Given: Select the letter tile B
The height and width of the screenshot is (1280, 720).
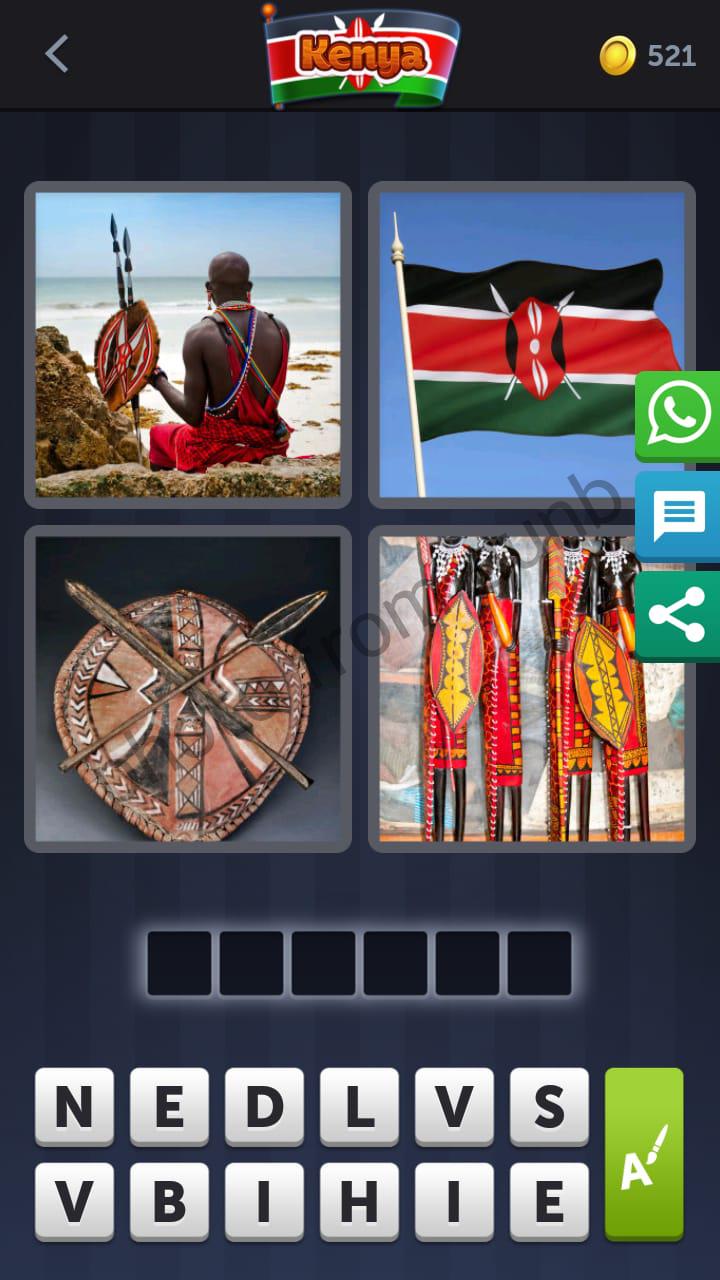Looking at the screenshot, I should pyautogui.click(x=169, y=1201).
